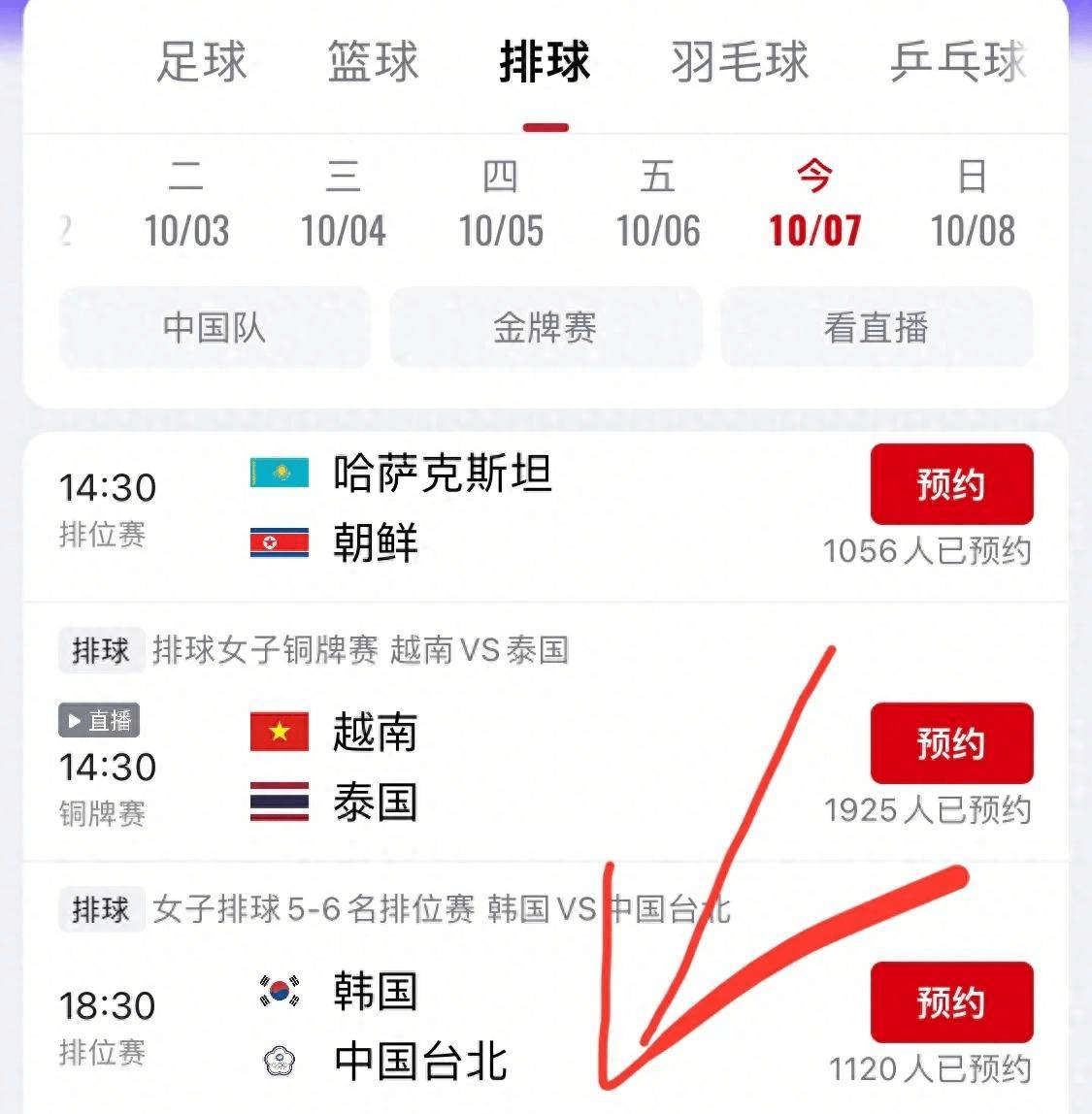The height and width of the screenshot is (1114, 1092).
Task: Select today's date 10/07
Action: [x=813, y=204]
